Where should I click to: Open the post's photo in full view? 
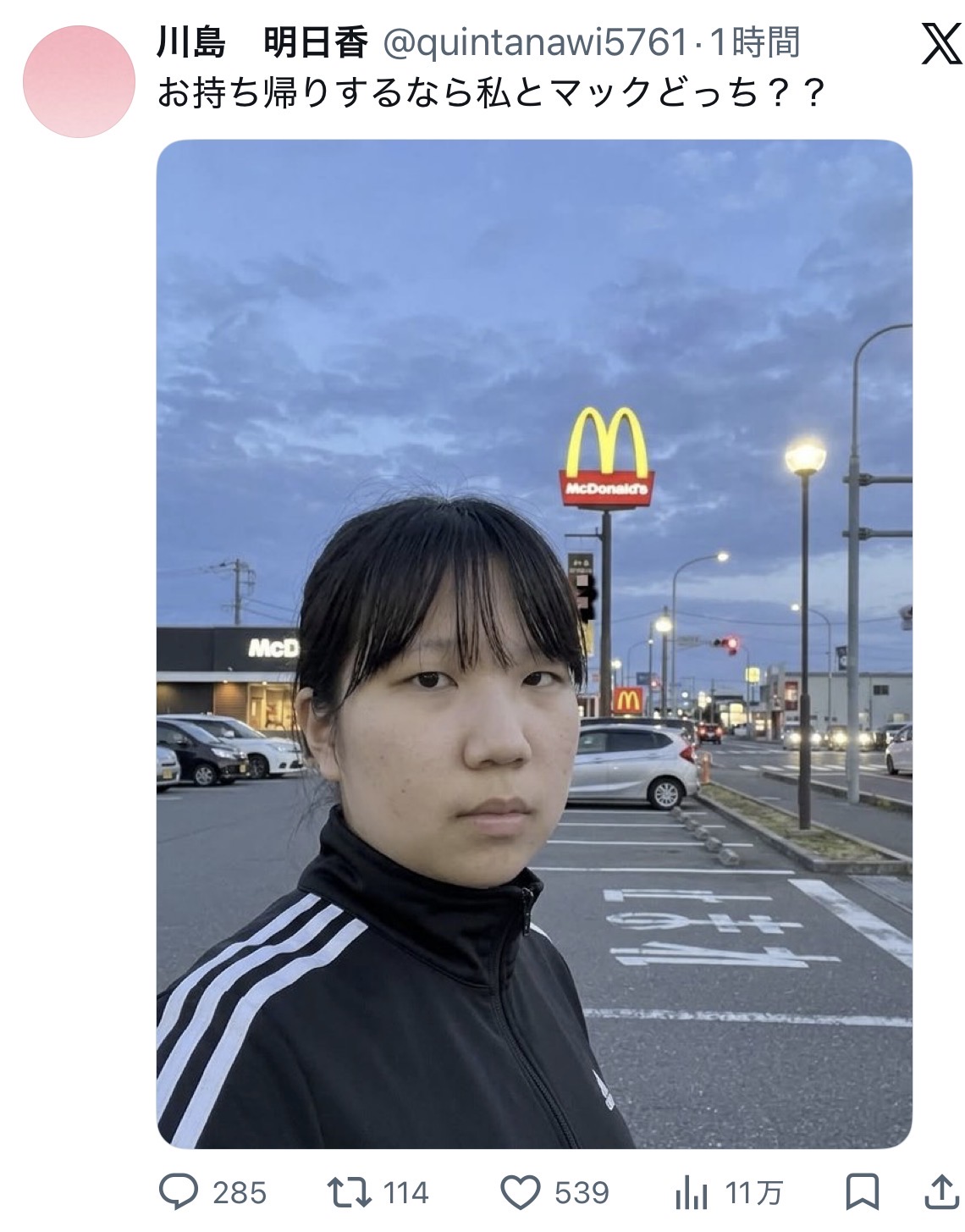point(534,644)
